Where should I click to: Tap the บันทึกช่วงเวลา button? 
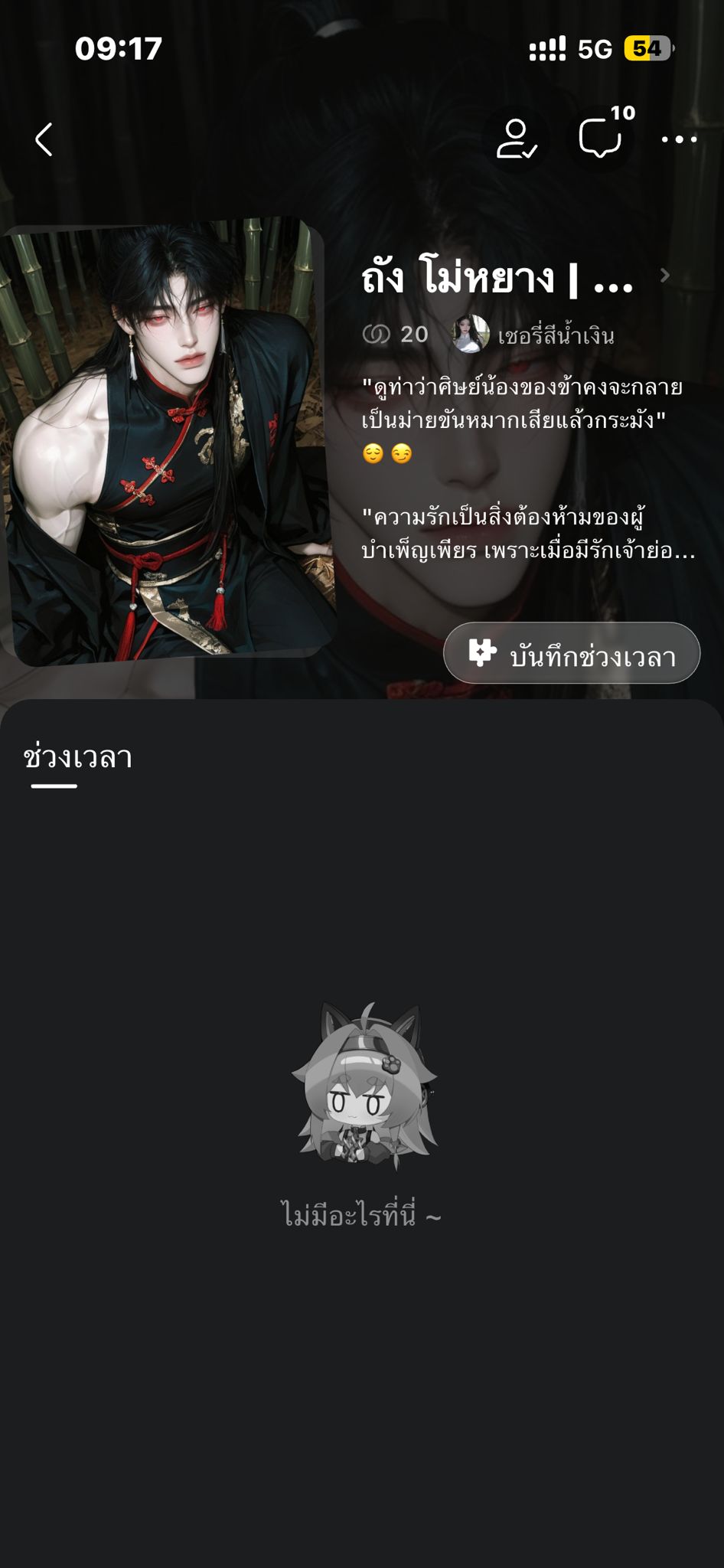[x=572, y=653]
